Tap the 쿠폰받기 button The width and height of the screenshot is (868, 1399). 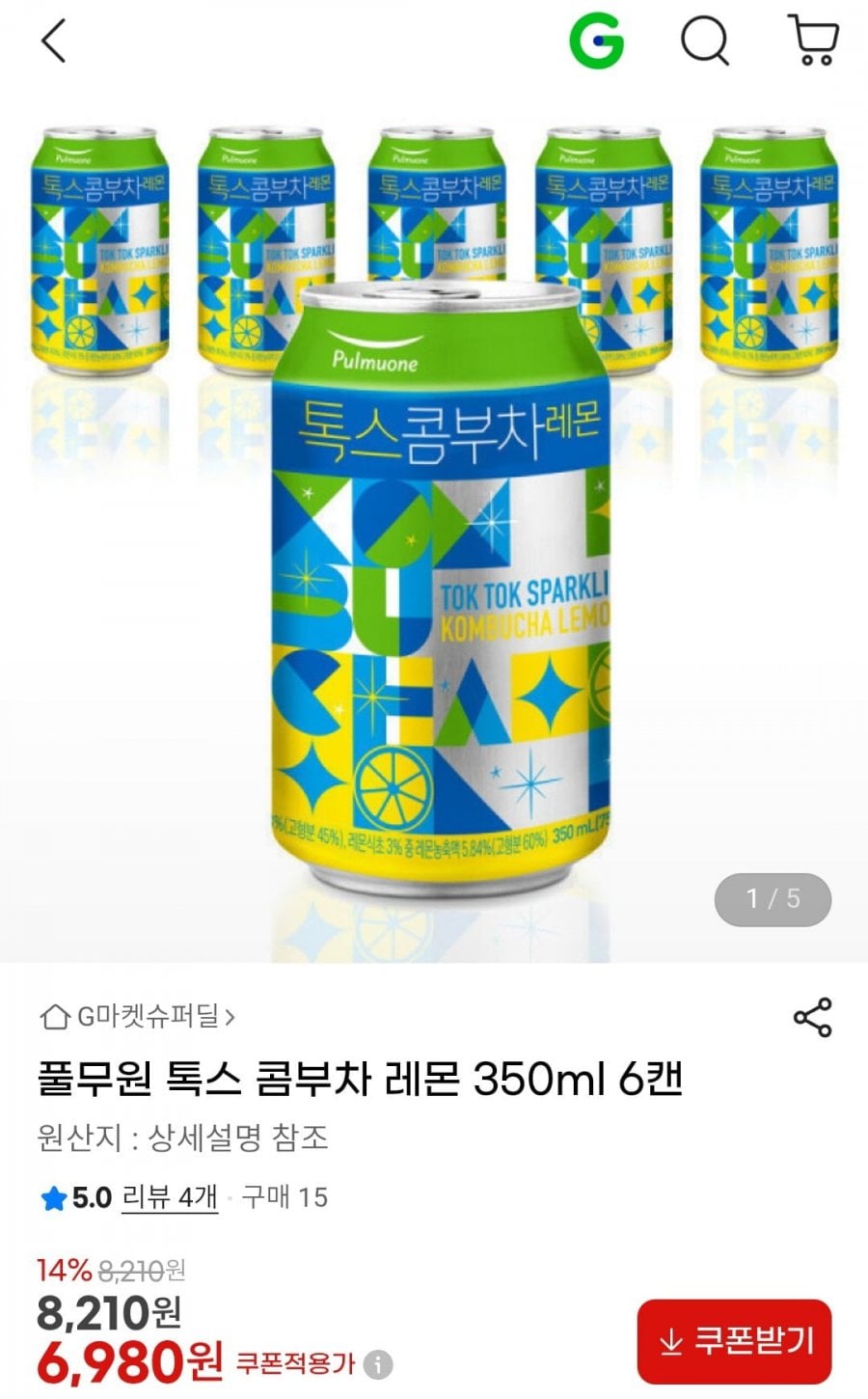click(x=734, y=1341)
